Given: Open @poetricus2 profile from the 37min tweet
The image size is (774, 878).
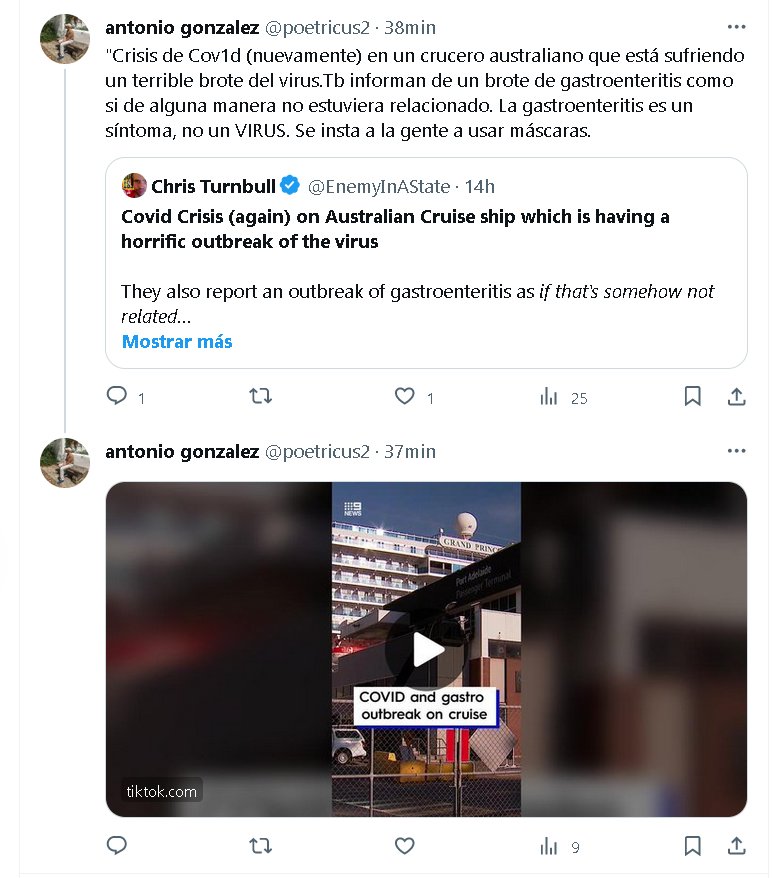Looking at the screenshot, I should coord(317,452).
